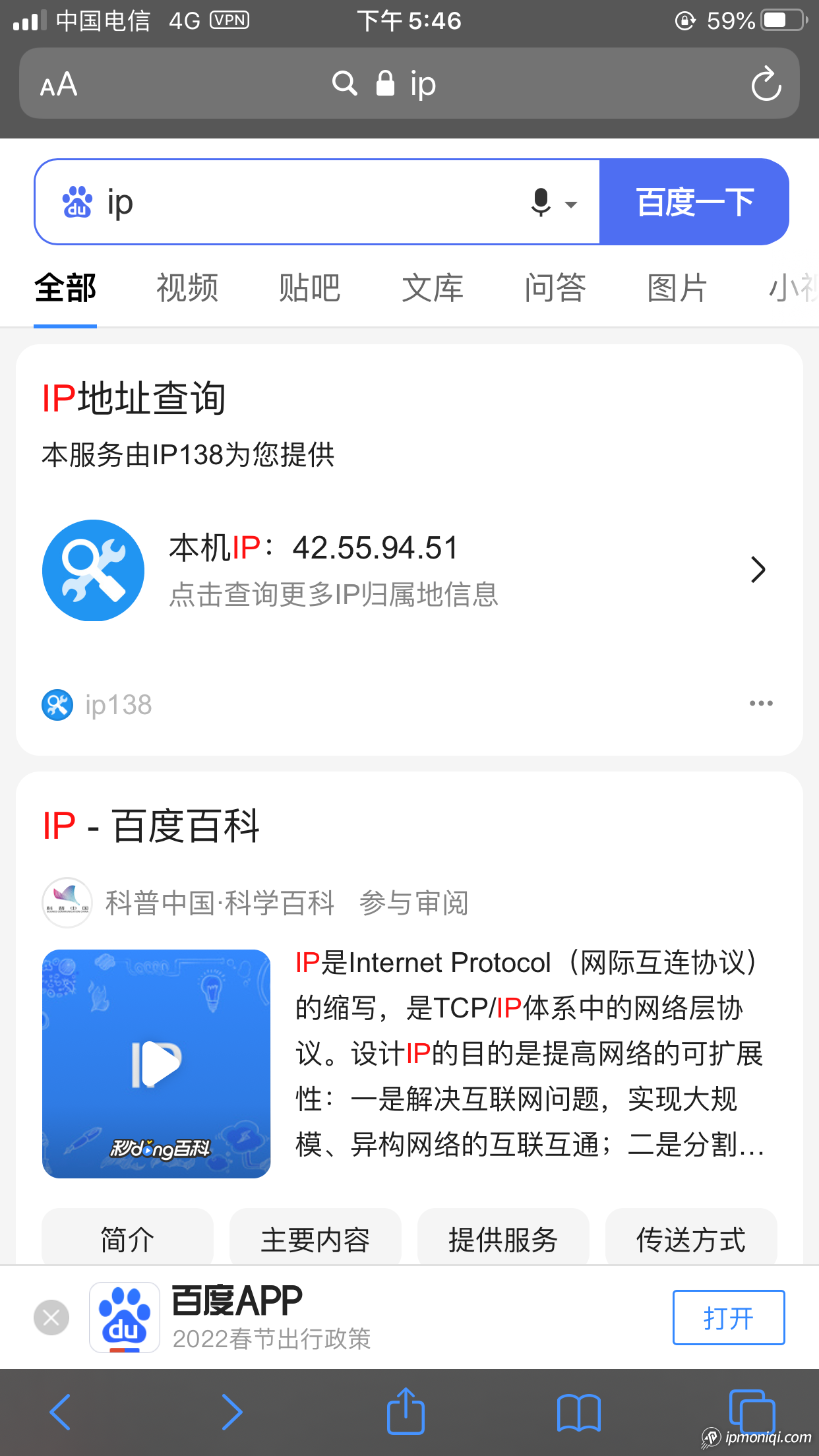The width and height of the screenshot is (819, 1456).
Task: Dismiss the 百度APP banner
Action: click(51, 1318)
